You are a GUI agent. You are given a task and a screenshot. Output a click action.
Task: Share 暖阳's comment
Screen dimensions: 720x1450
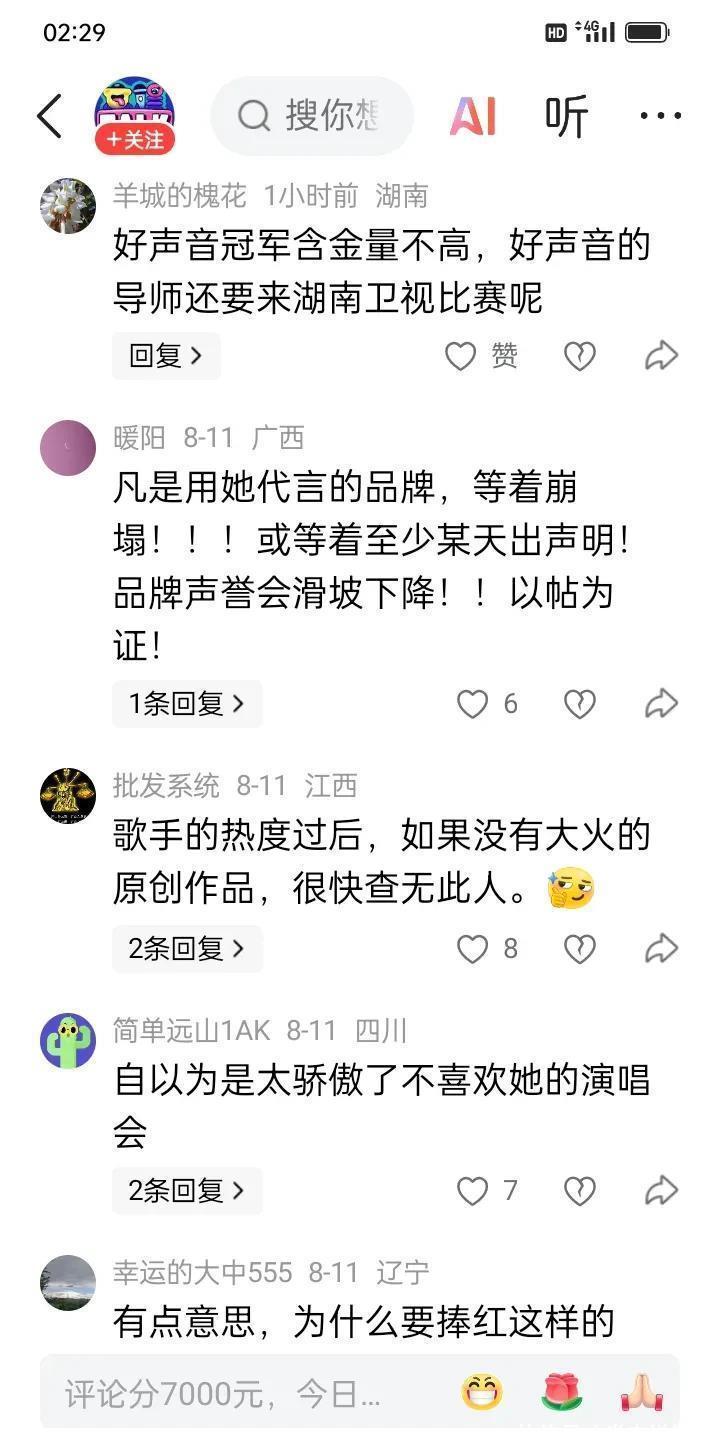pos(661,704)
